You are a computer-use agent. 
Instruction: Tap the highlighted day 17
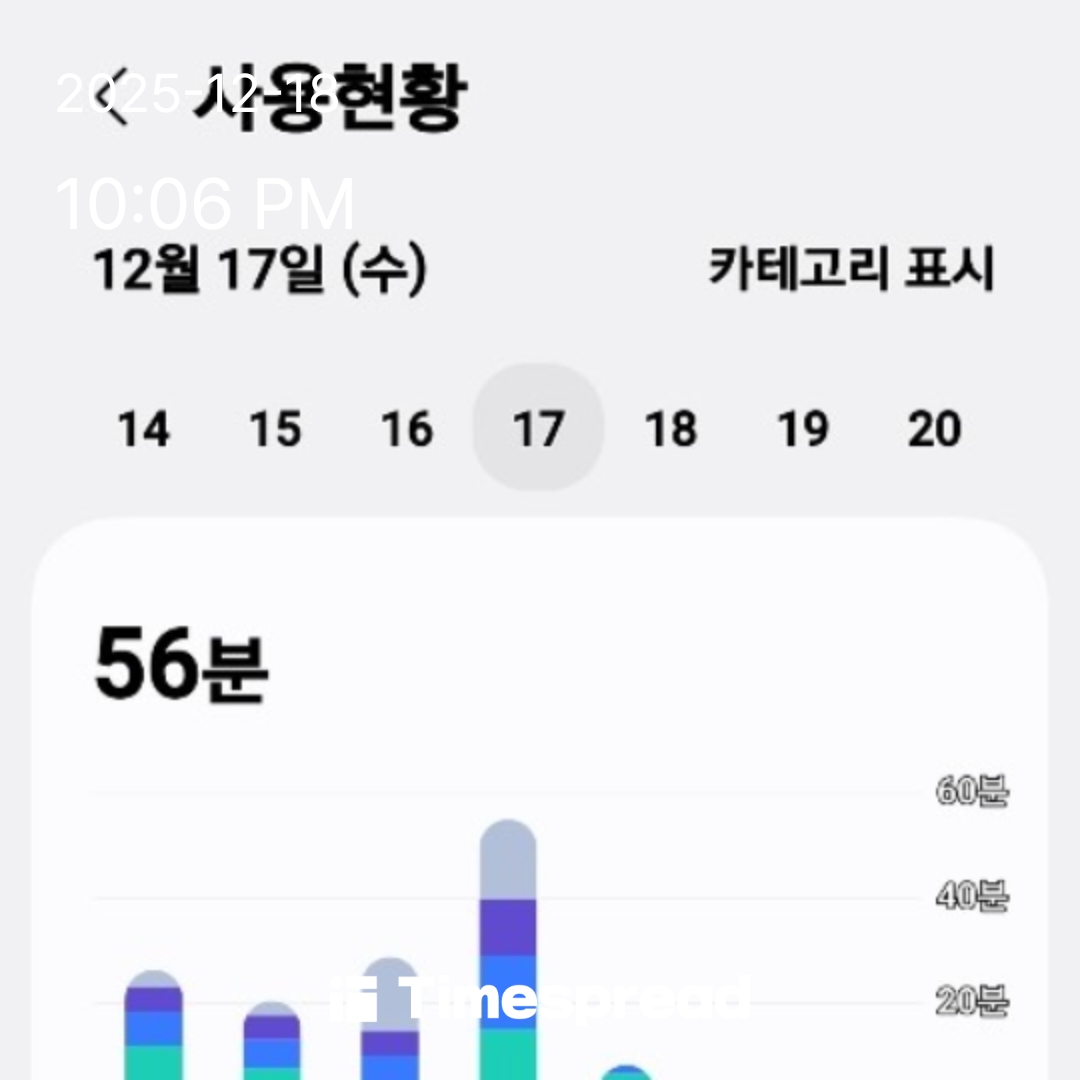pyautogui.click(x=538, y=429)
